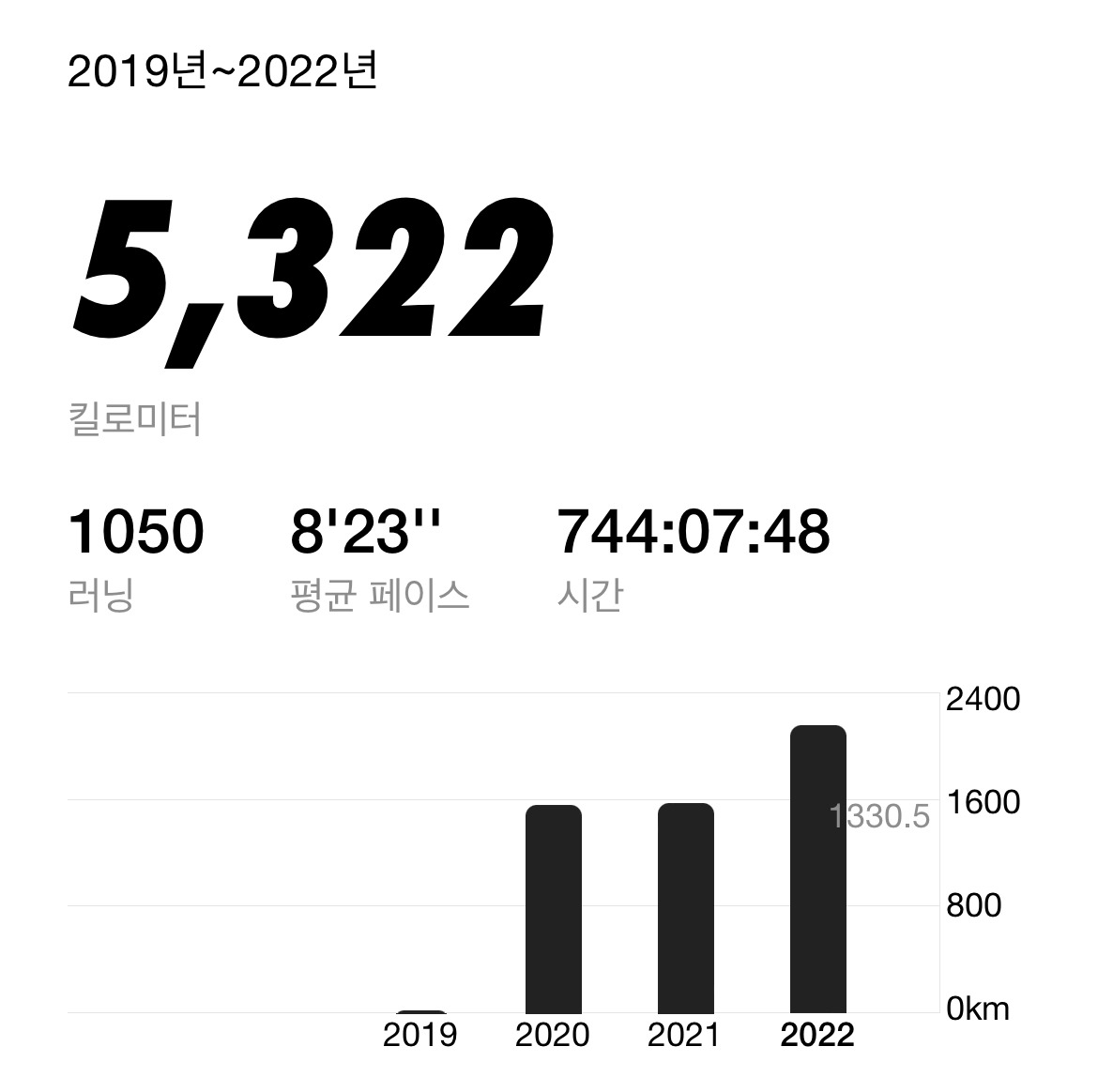
Task: Select the 2020 bar in the chart
Action: tap(553, 909)
